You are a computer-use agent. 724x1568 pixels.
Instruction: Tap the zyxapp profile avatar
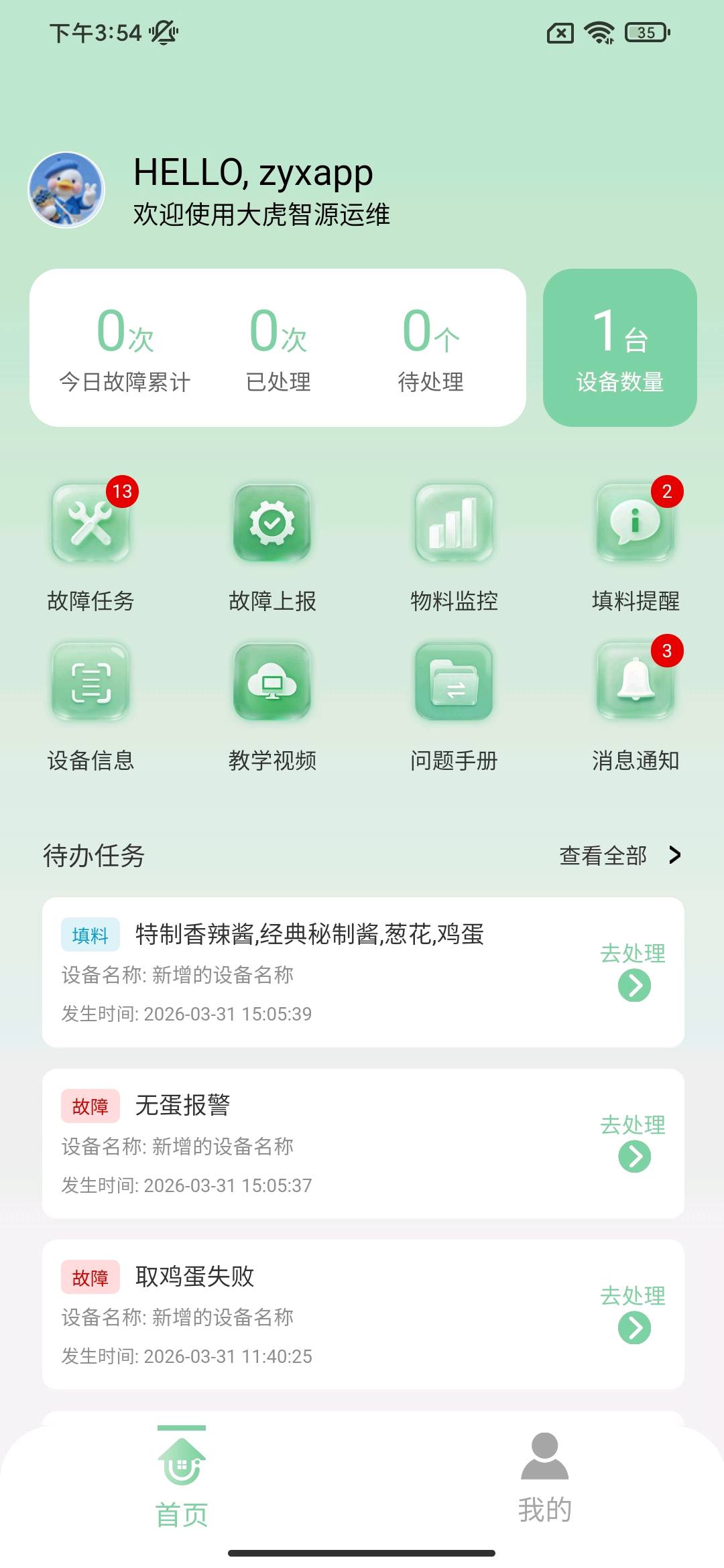coord(66,190)
